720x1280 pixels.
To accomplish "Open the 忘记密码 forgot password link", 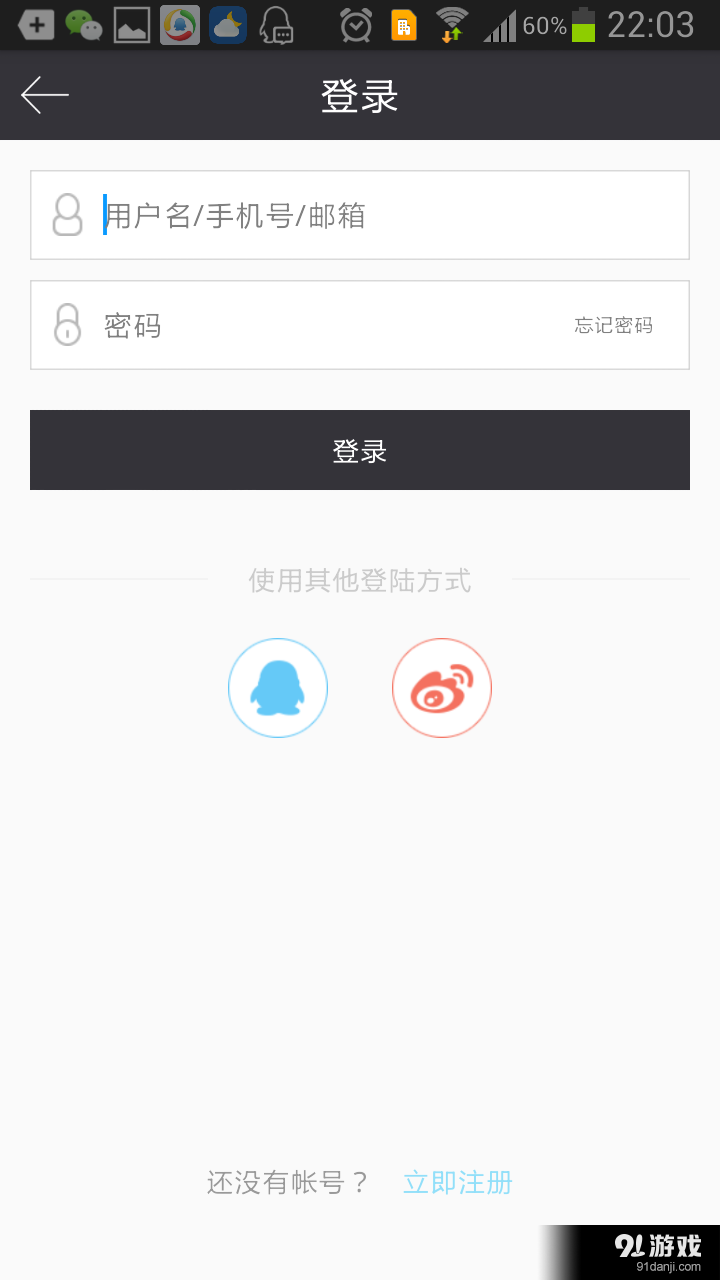I will [x=613, y=325].
